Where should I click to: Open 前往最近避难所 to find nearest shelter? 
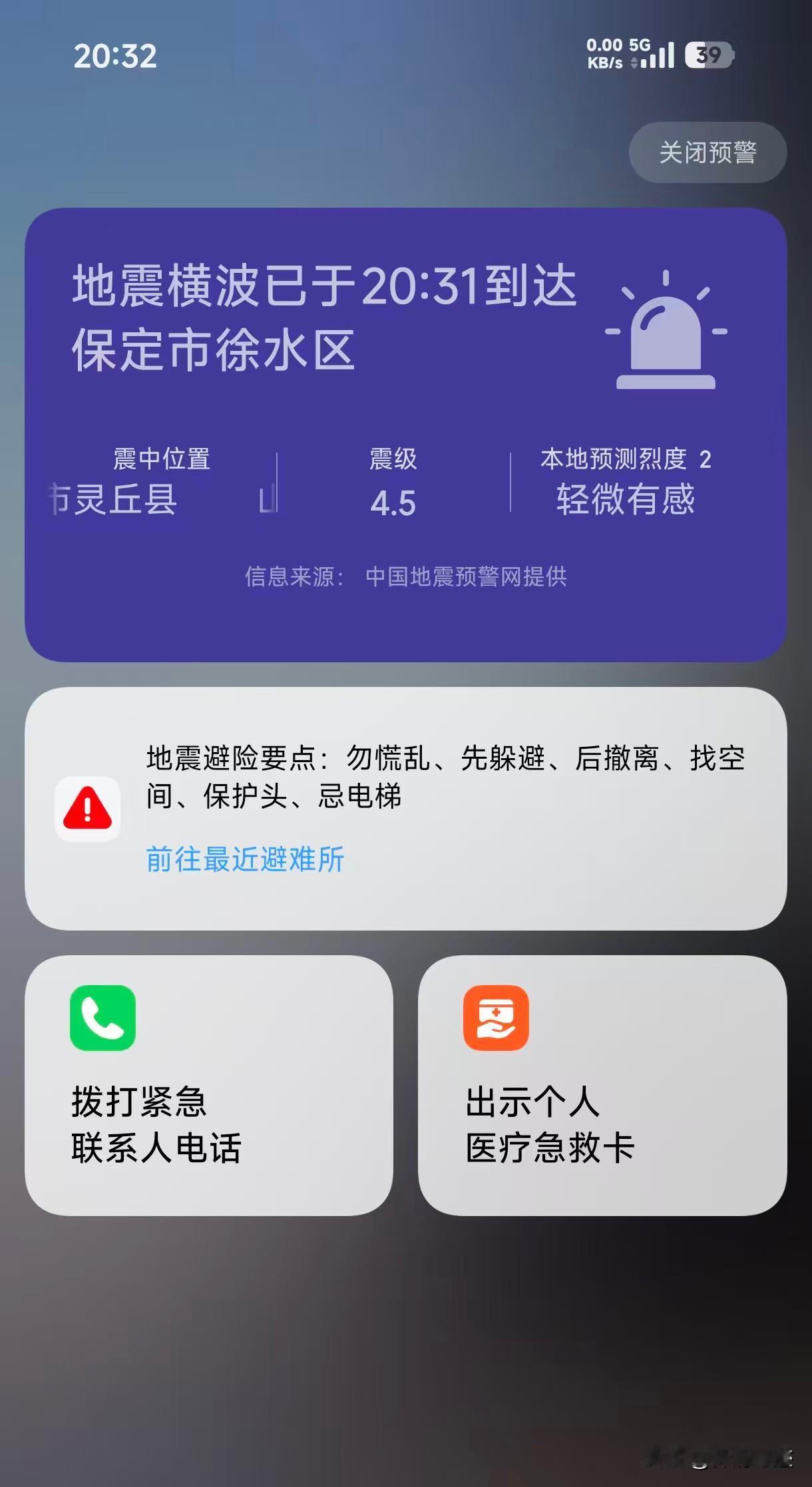pyautogui.click(x=244, y=859)
